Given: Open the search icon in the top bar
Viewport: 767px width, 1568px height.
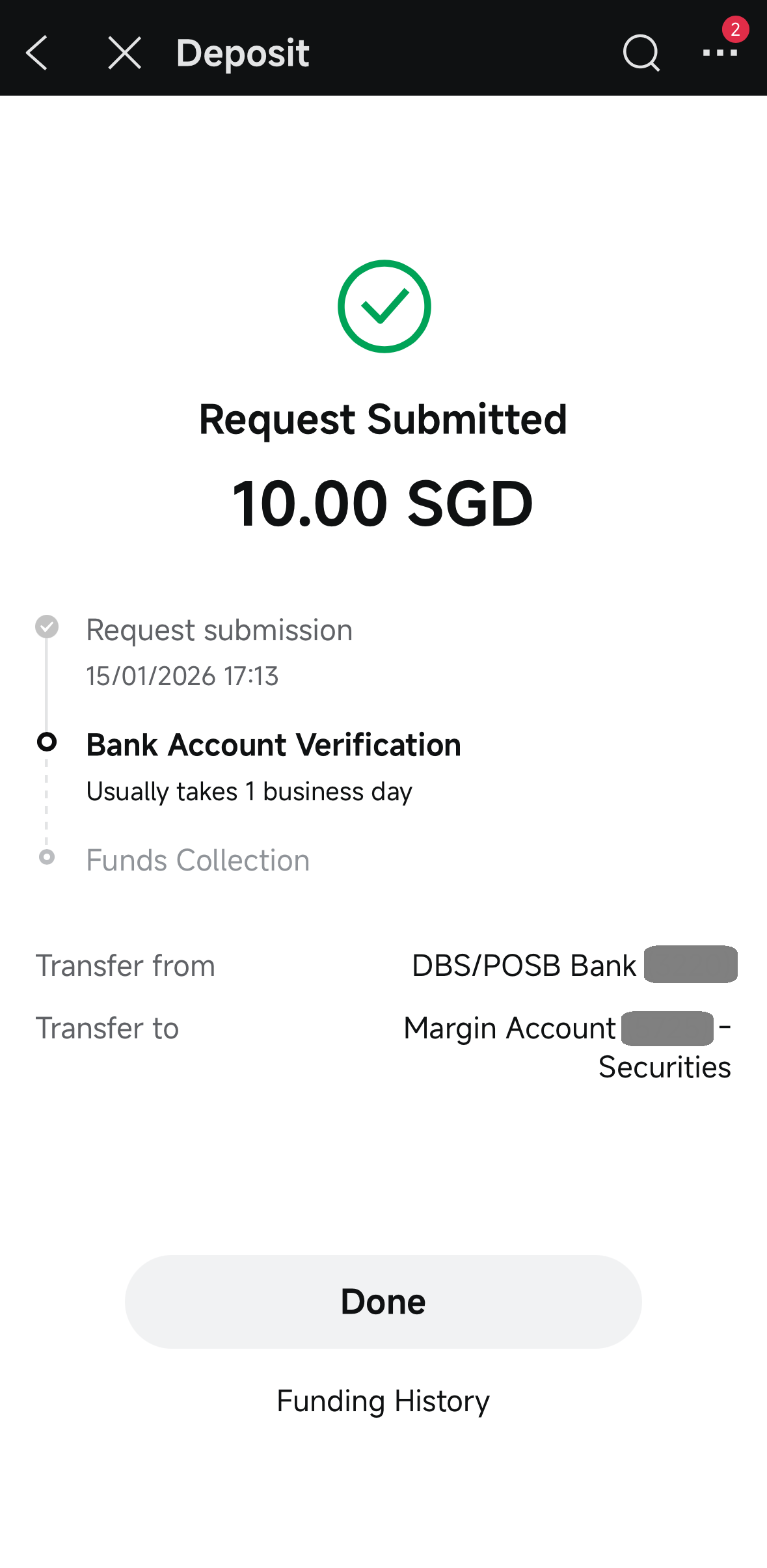Looking at the screenshot, I should [x=641, y=53].
